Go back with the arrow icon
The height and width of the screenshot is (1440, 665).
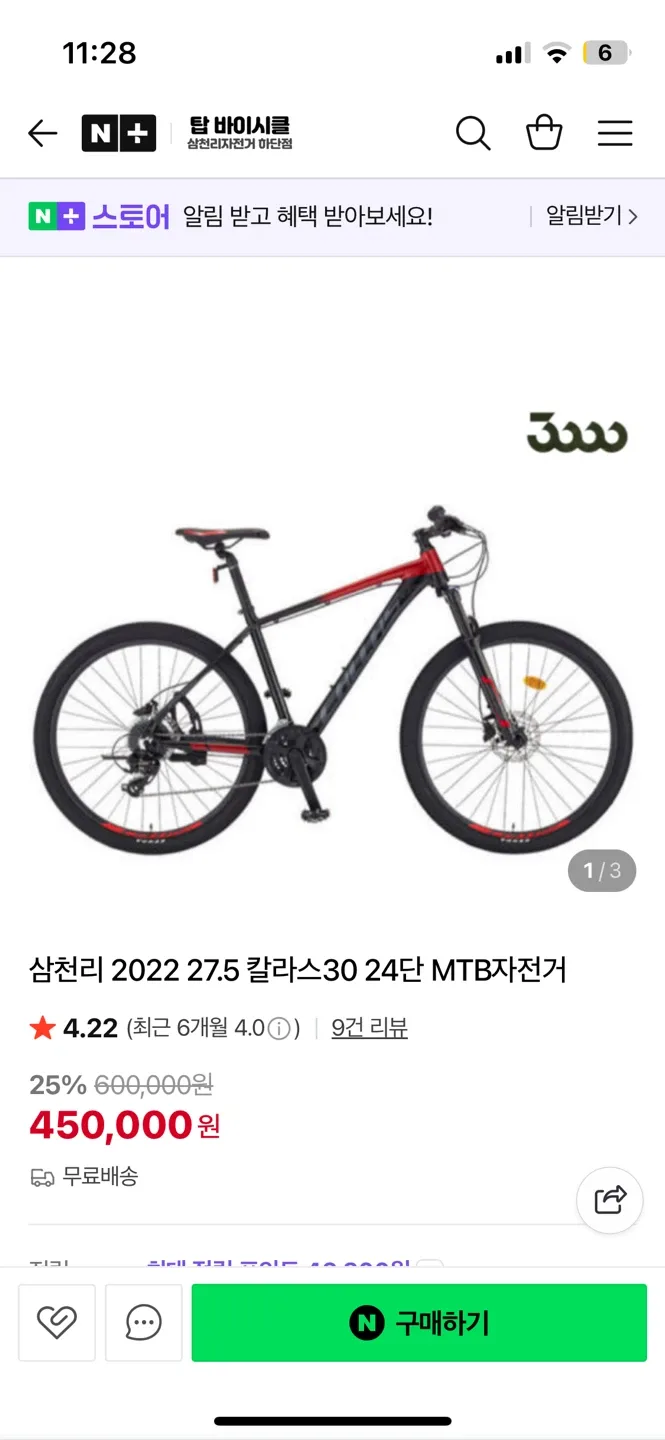coord(42,133)
